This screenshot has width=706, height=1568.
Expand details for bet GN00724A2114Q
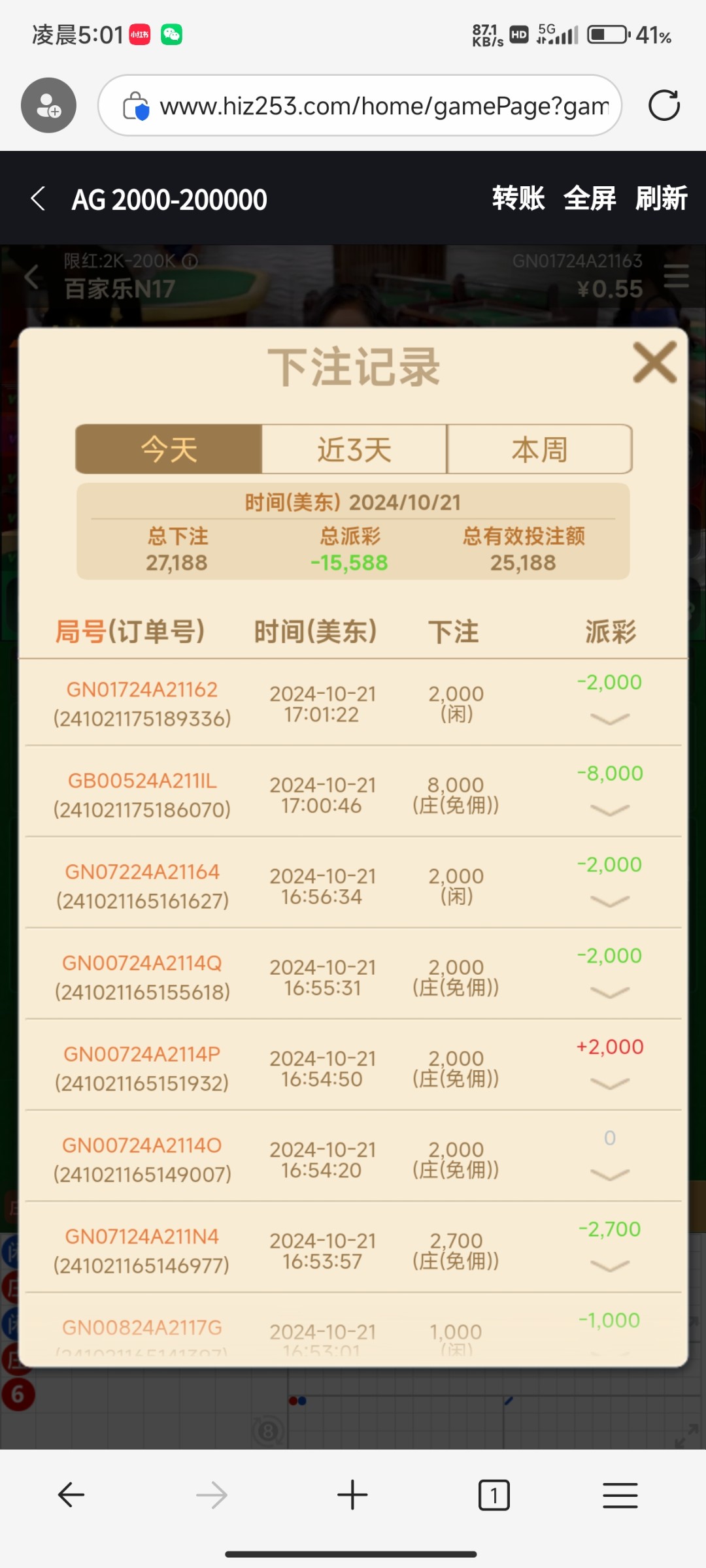pos(609,992)
